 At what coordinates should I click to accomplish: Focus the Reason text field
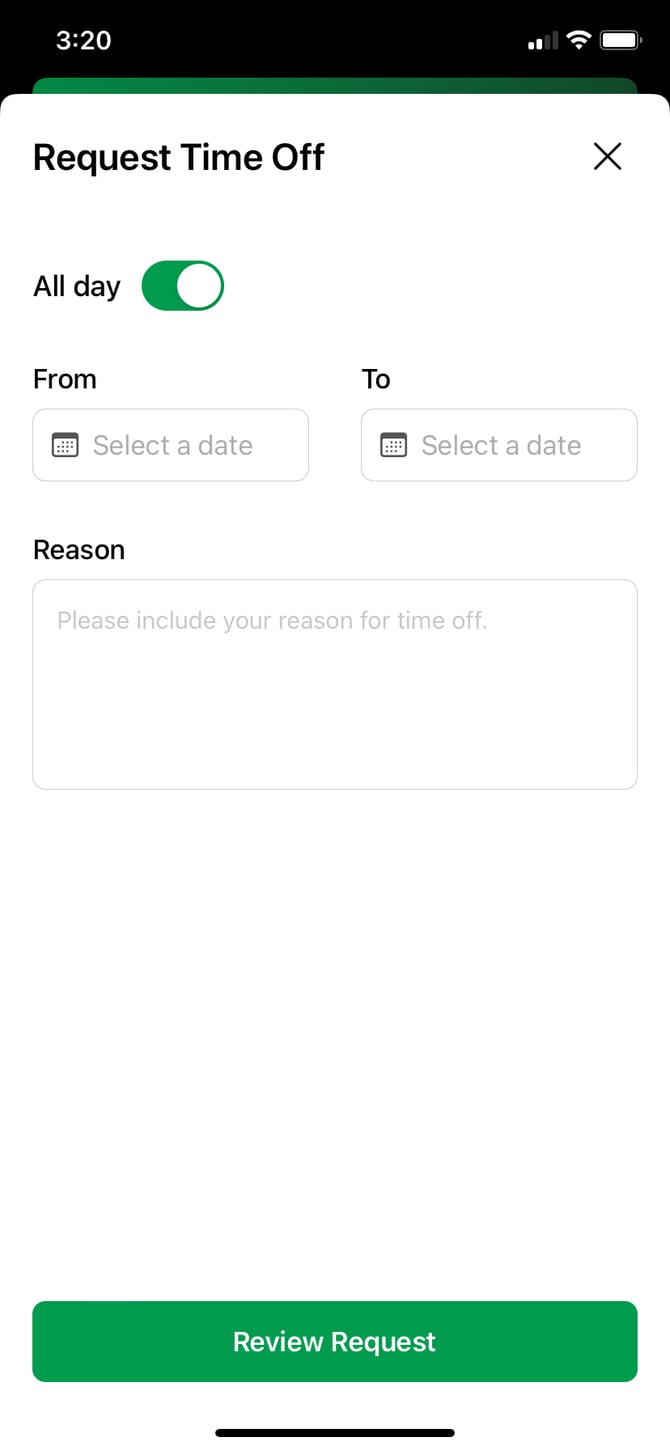335,684
